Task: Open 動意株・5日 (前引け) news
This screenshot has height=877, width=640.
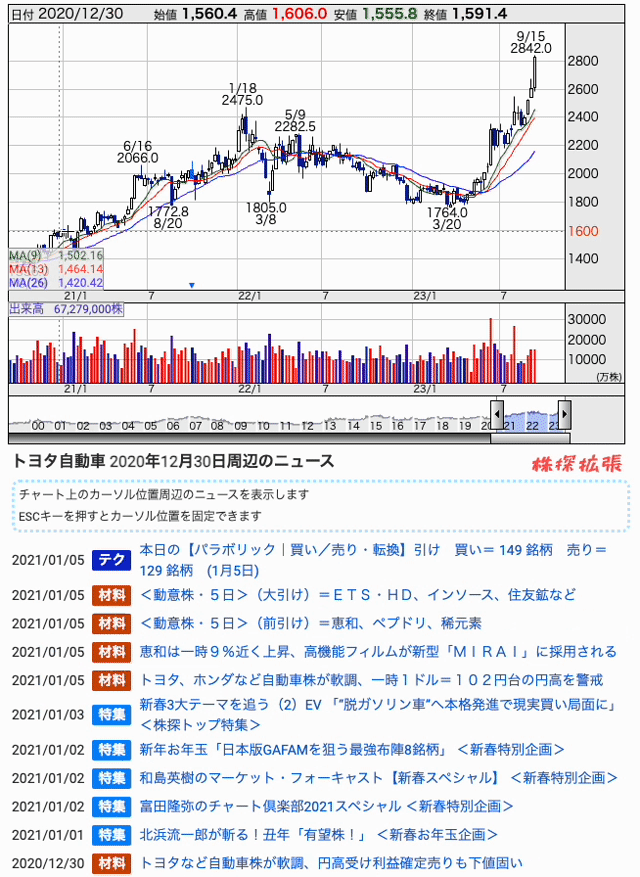Action: [x=310, y=623]
